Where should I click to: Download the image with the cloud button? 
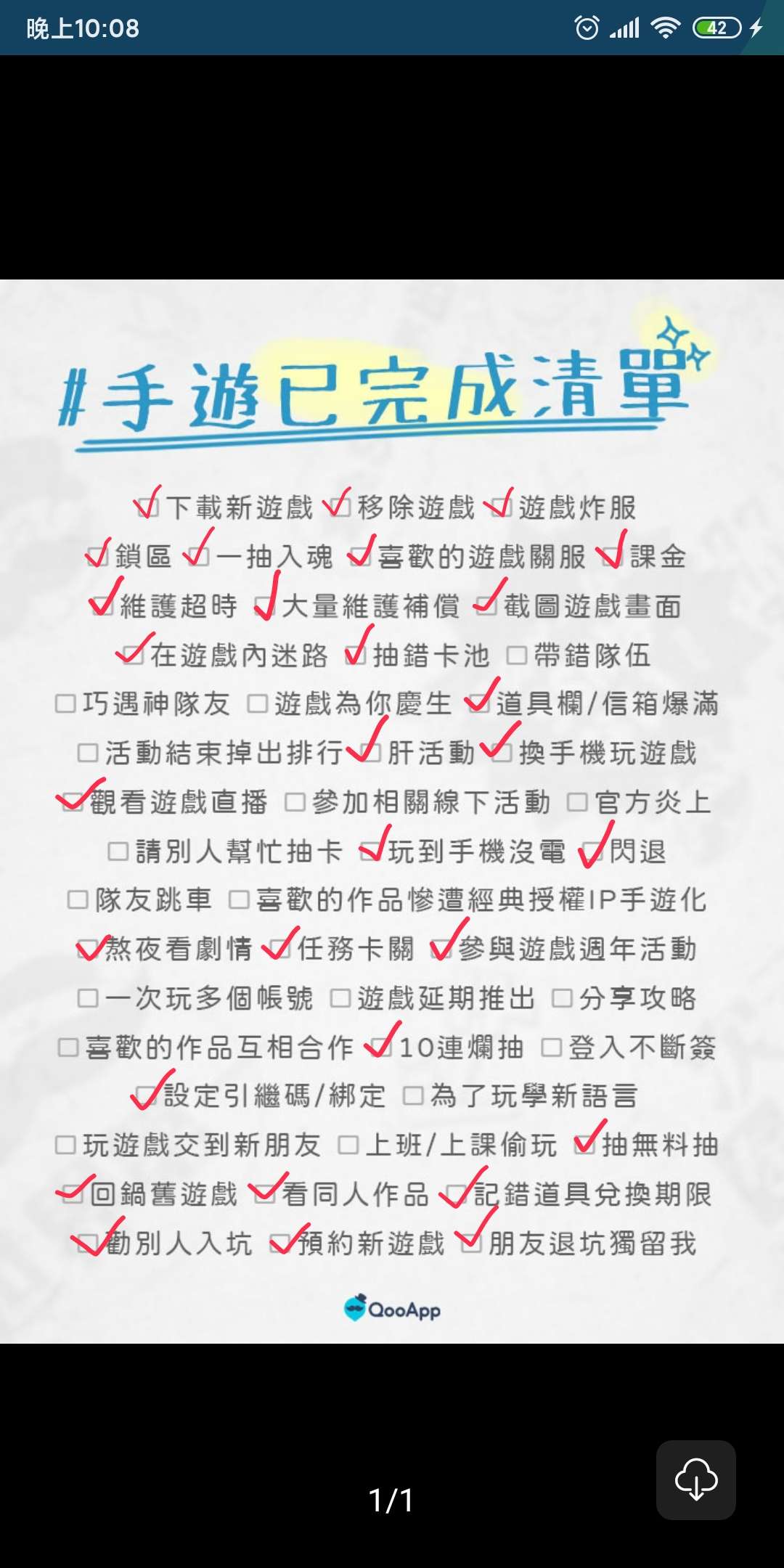coord(695,1479)
